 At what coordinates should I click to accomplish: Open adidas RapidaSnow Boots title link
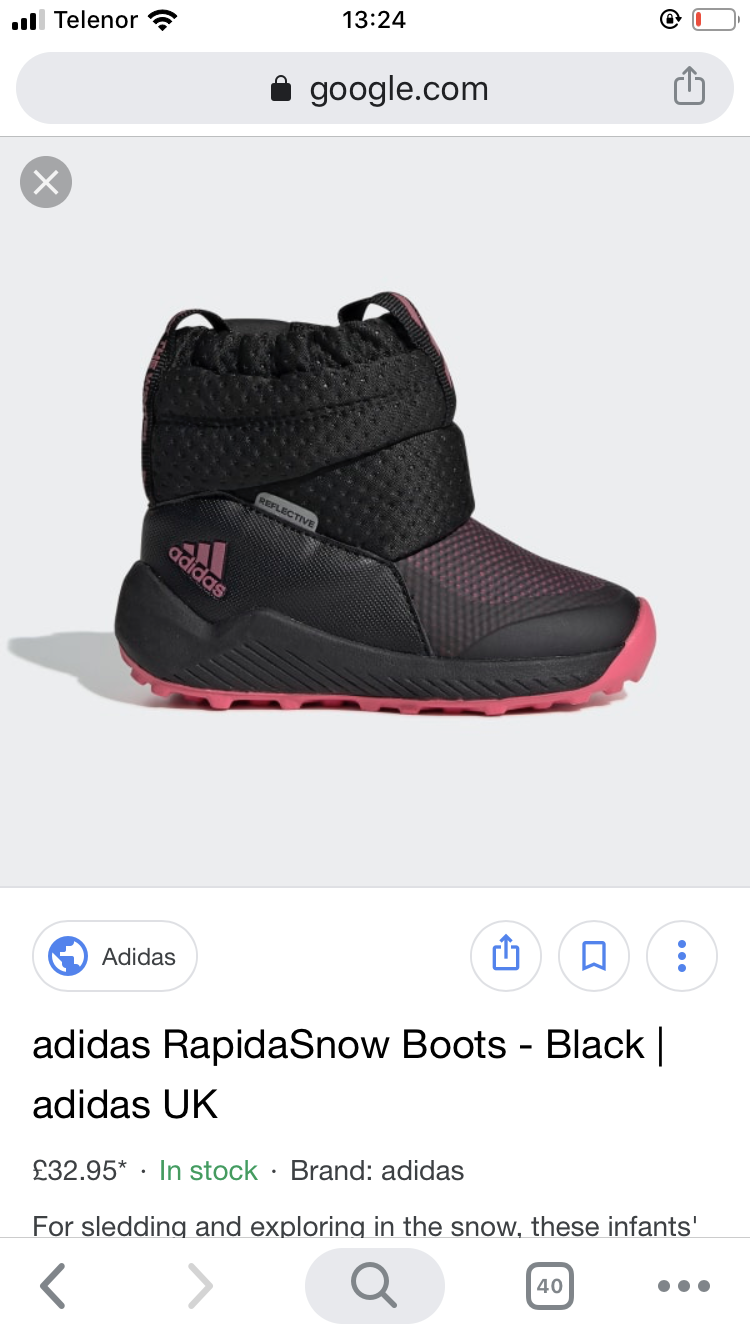coord(348,1075)
